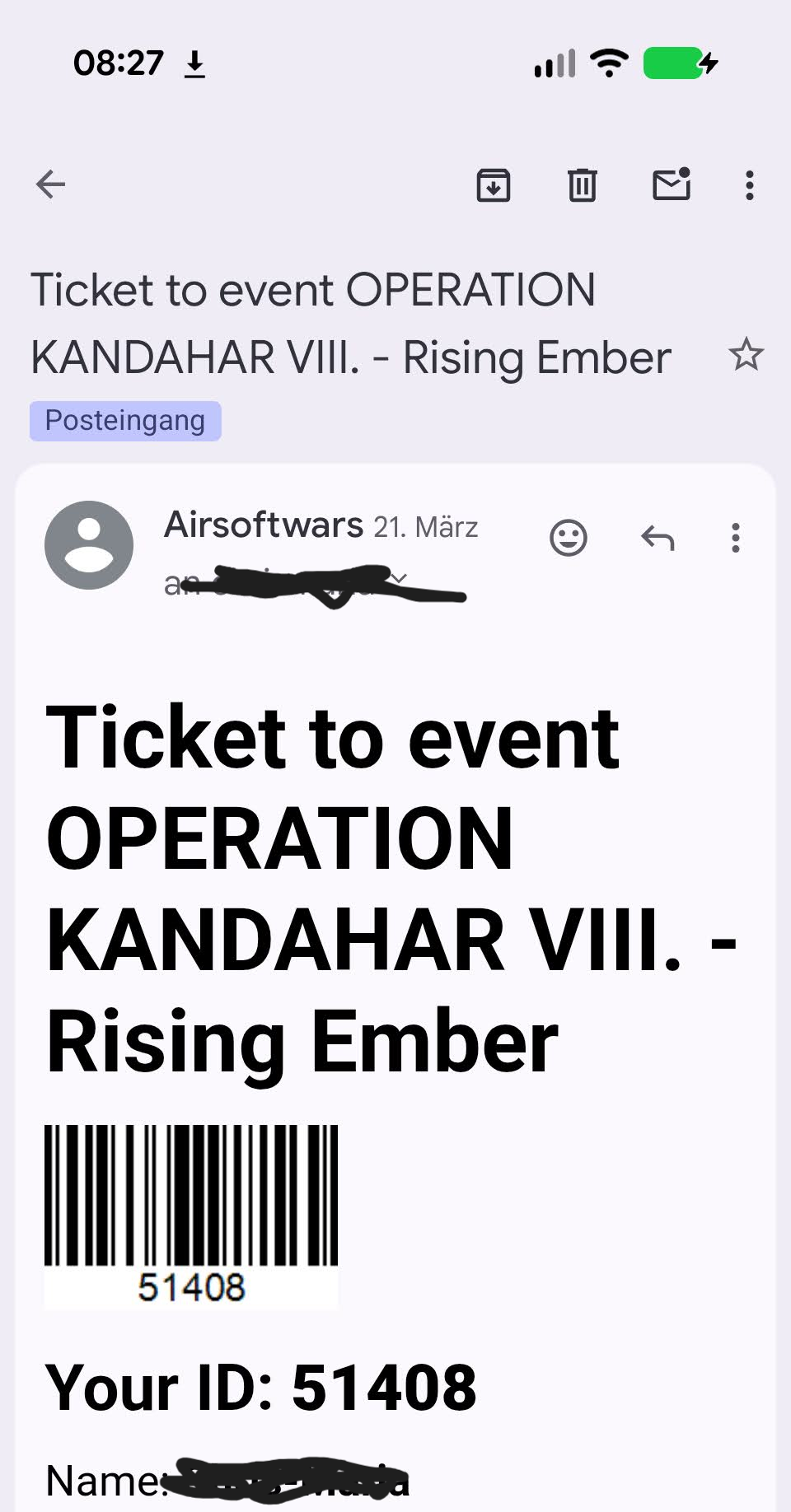Reply to Airsoftwars

[x=658, y=539]
